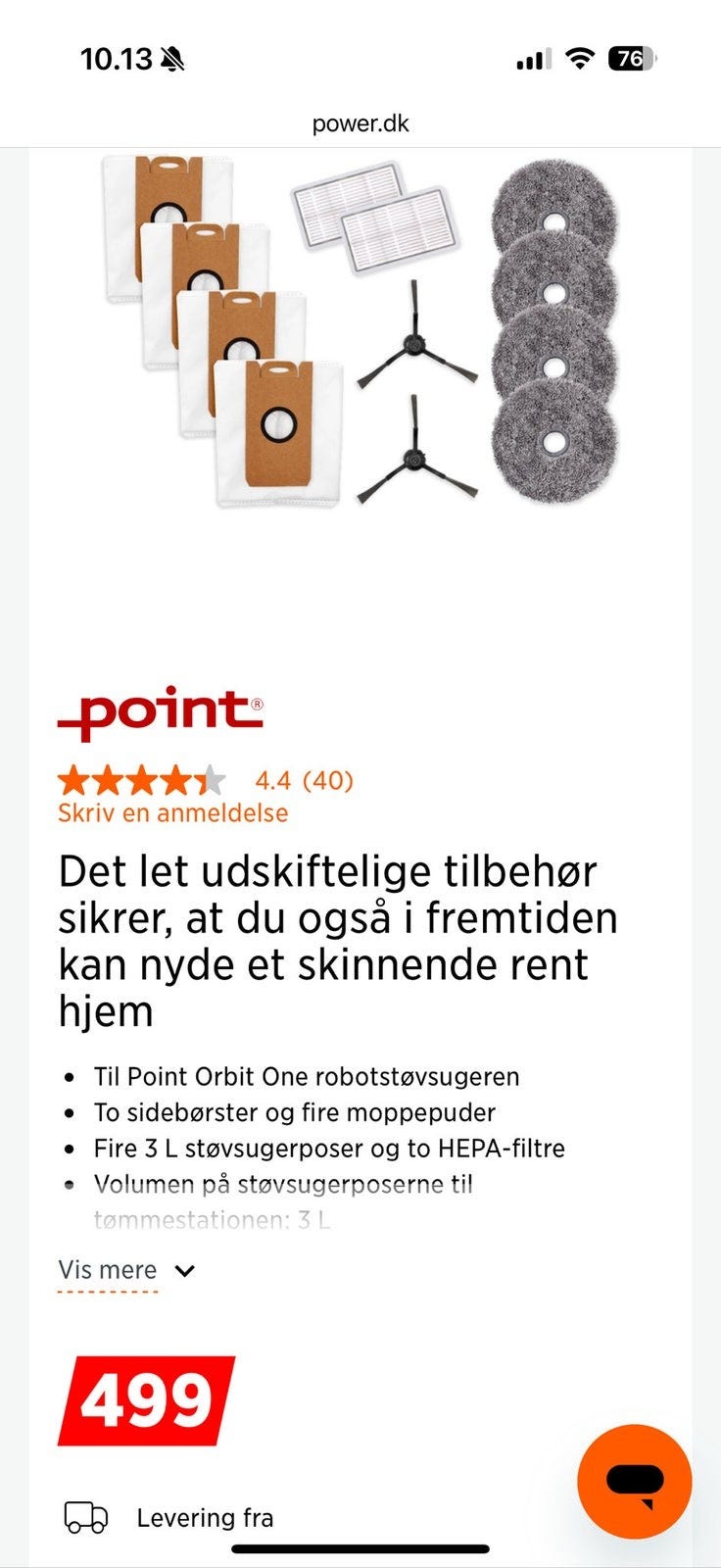Tap Skriv en anmeldelse link
This screenshot has width=721, height=1568.
tap(172, 812)
